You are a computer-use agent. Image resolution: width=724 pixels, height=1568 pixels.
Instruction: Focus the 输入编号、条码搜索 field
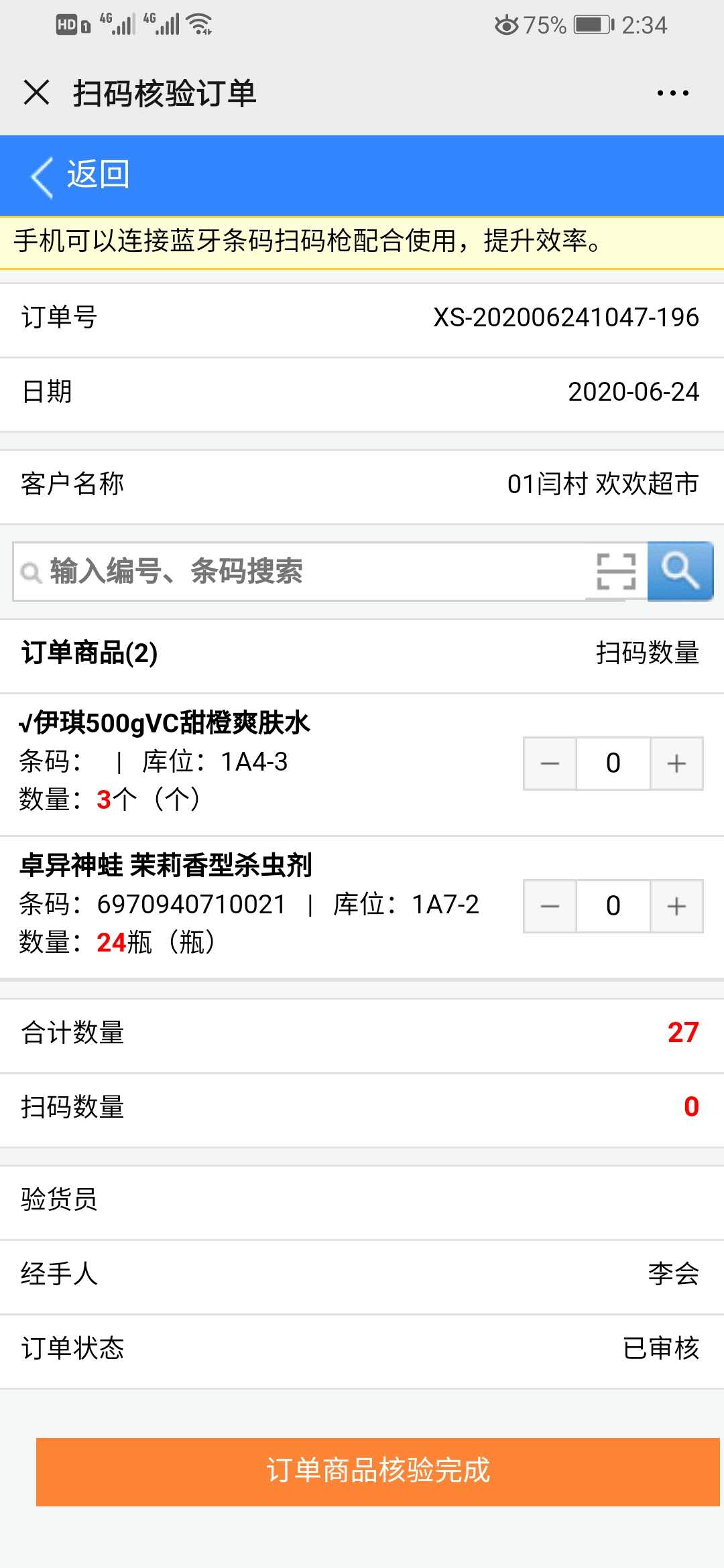pos(302,572)
